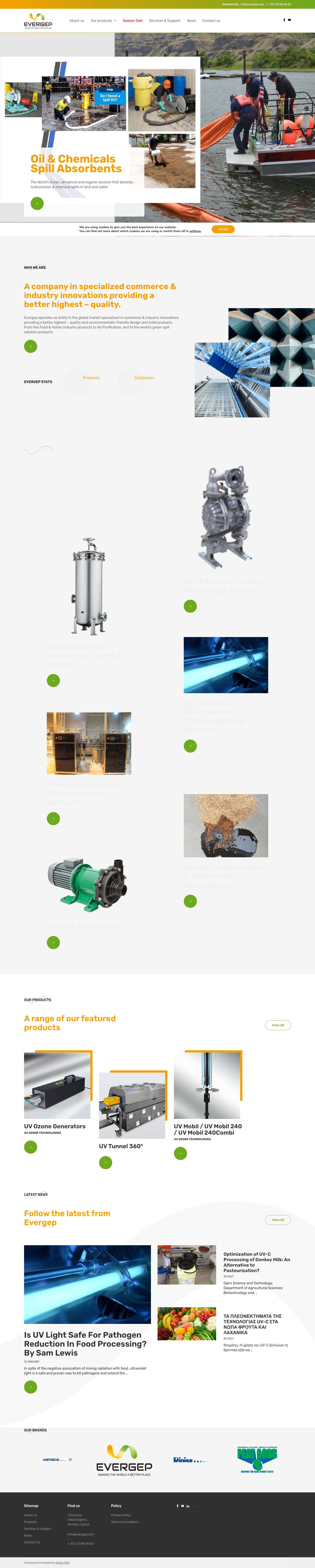Open Pumps & Systems arrow button
The width and height of the screenshot is (315, 1568).
54,942
